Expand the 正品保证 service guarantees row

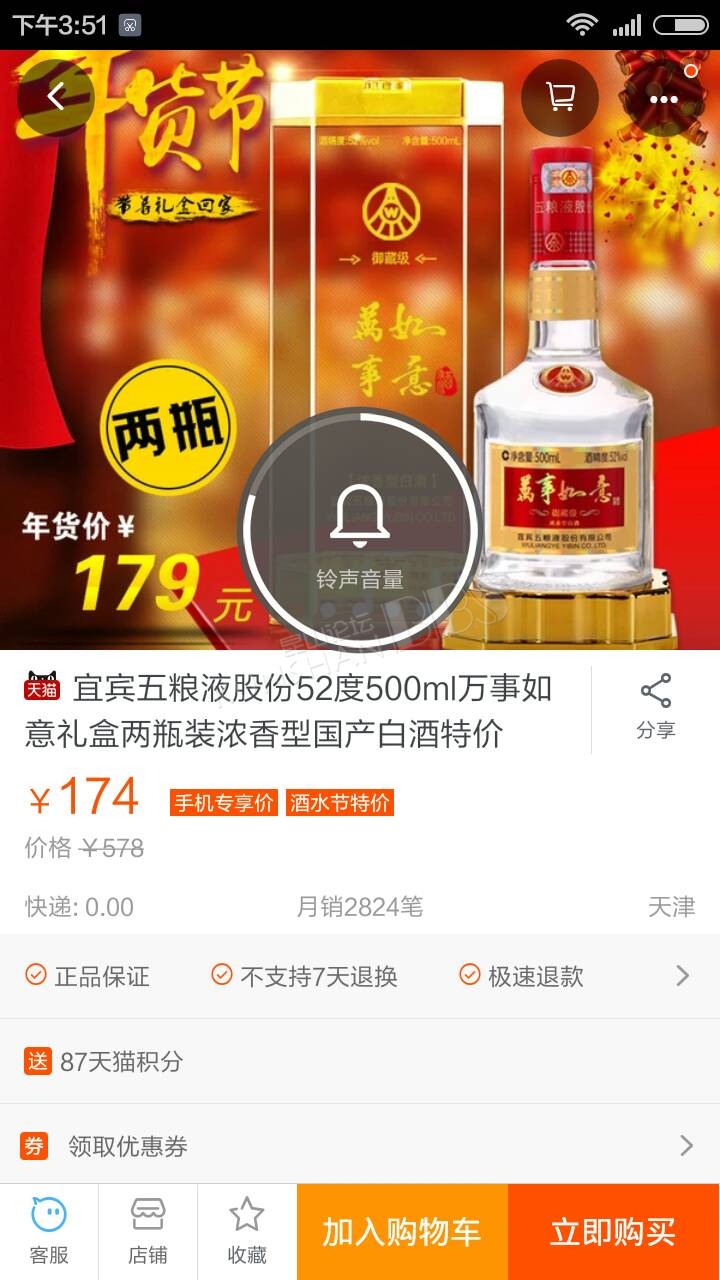coord(360,976)
